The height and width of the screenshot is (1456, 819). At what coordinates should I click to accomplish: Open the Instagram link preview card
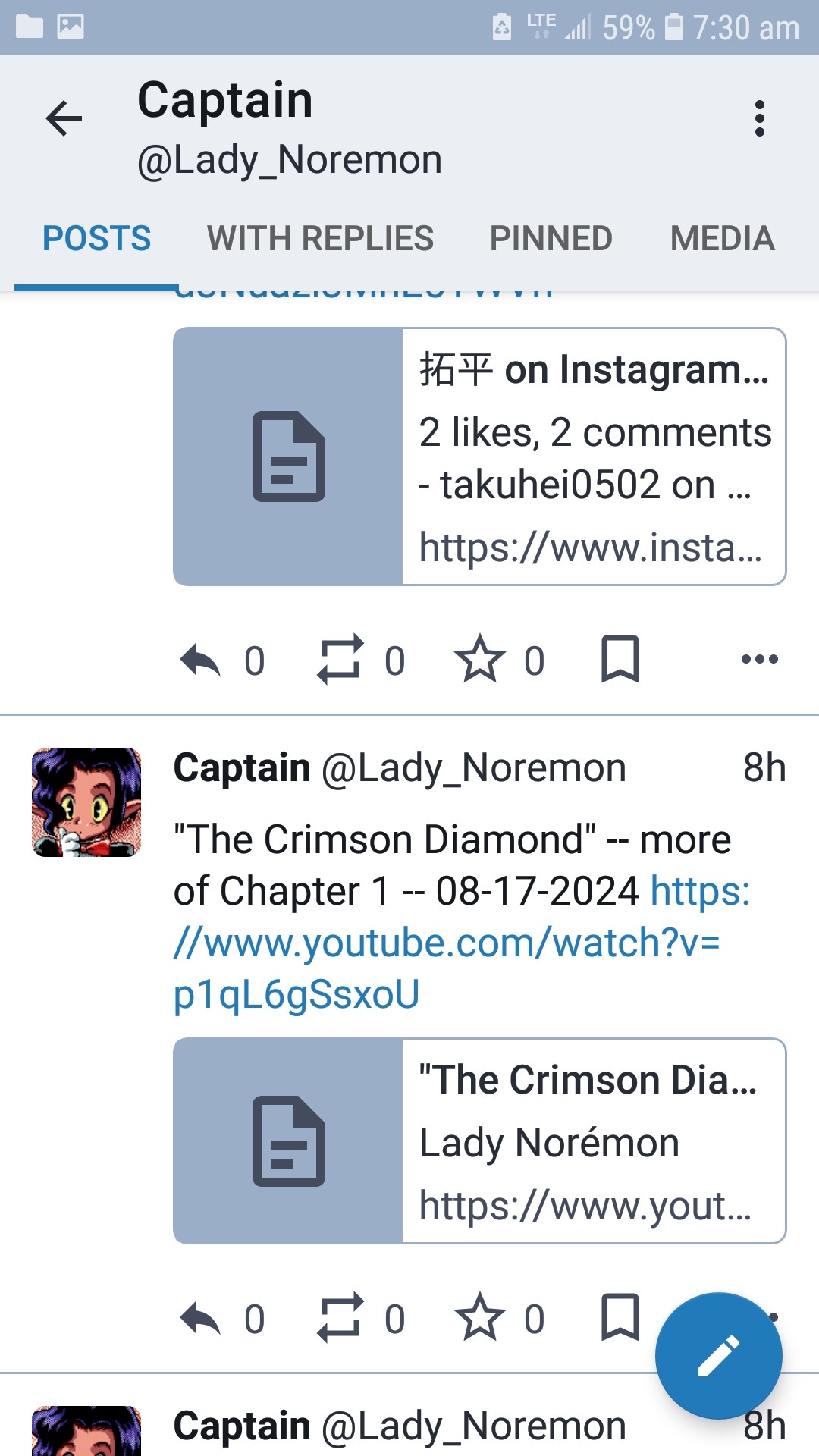(479, 457)
